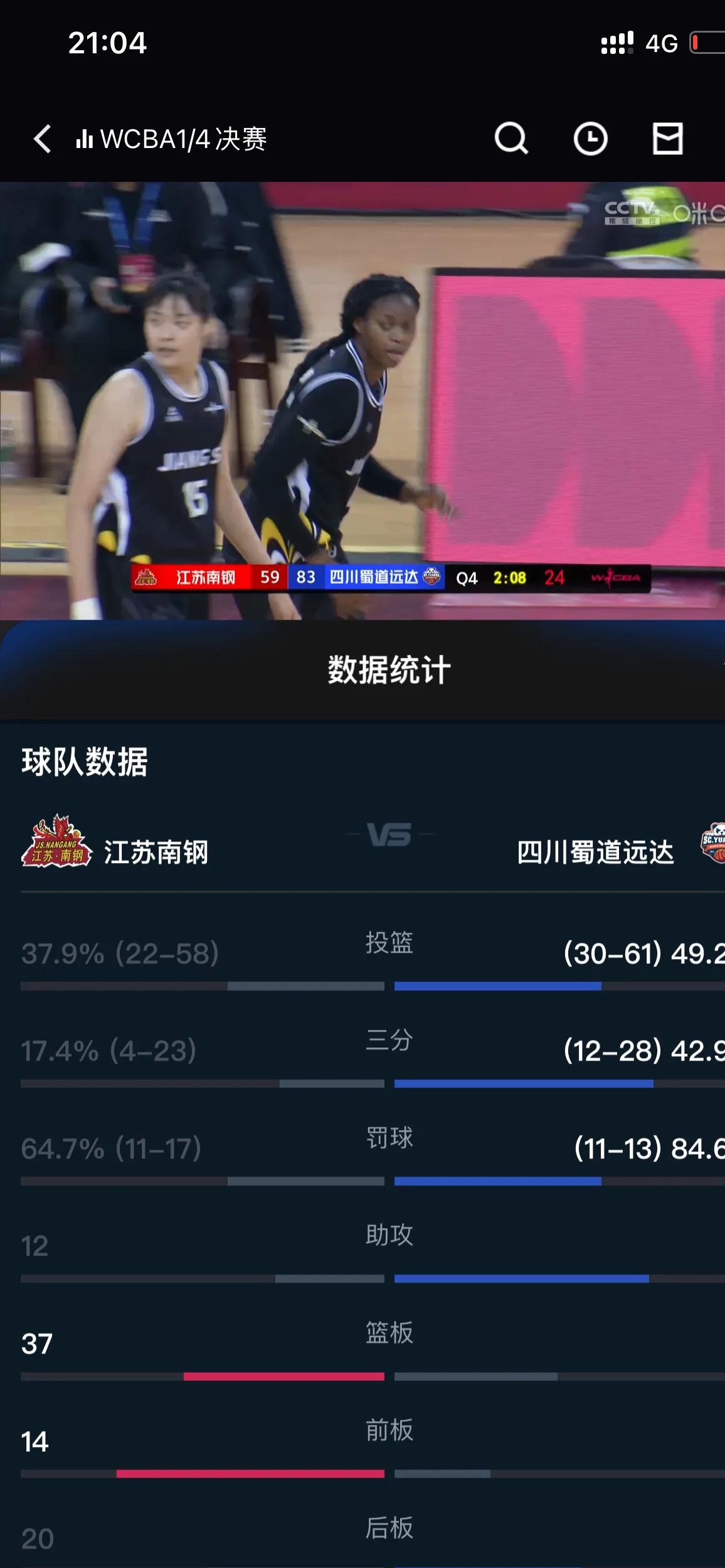This screenshot has height=1568, width=725.
Task: Tap the live match video player
Action: (x=362, y=401)
